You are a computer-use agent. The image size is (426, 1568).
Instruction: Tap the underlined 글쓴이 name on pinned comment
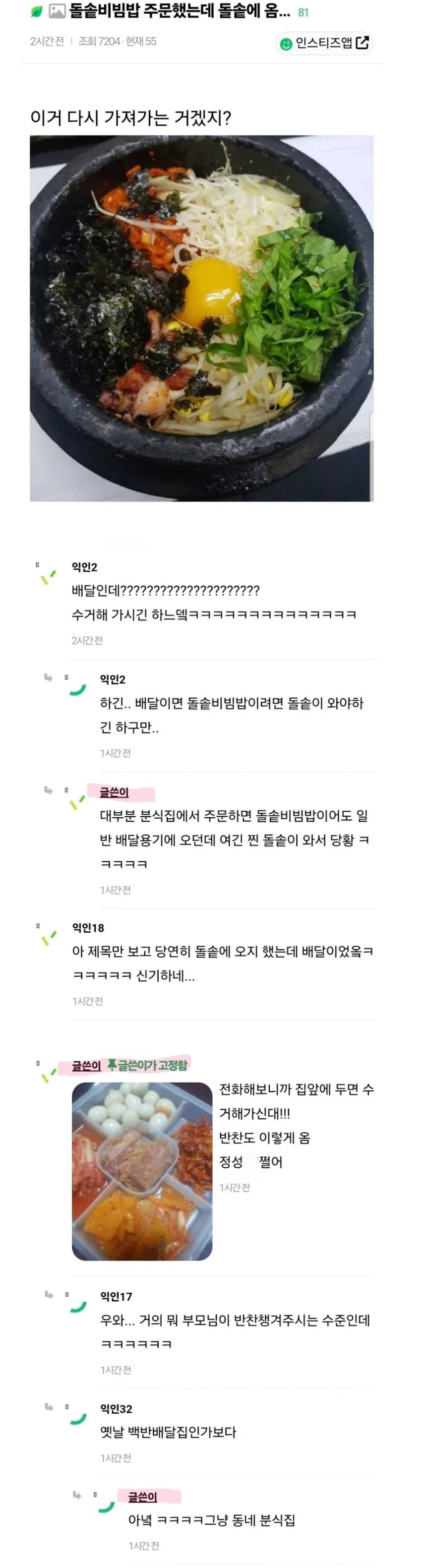86,1065
